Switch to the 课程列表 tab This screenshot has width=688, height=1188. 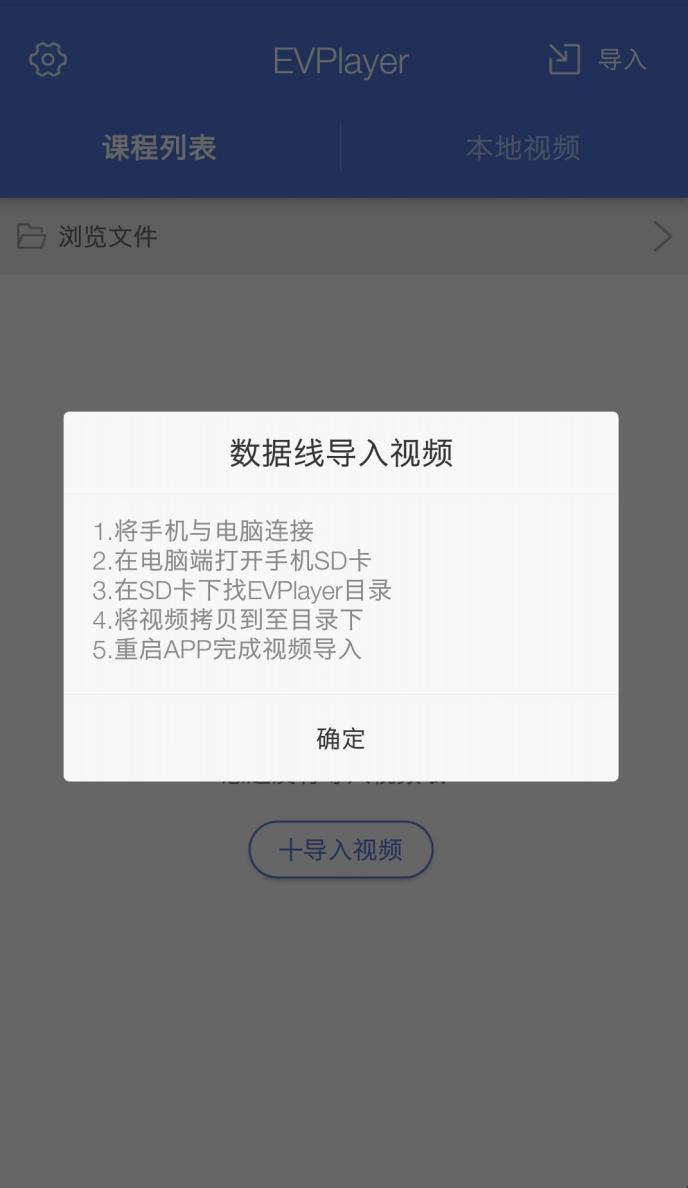click(160, 148)
